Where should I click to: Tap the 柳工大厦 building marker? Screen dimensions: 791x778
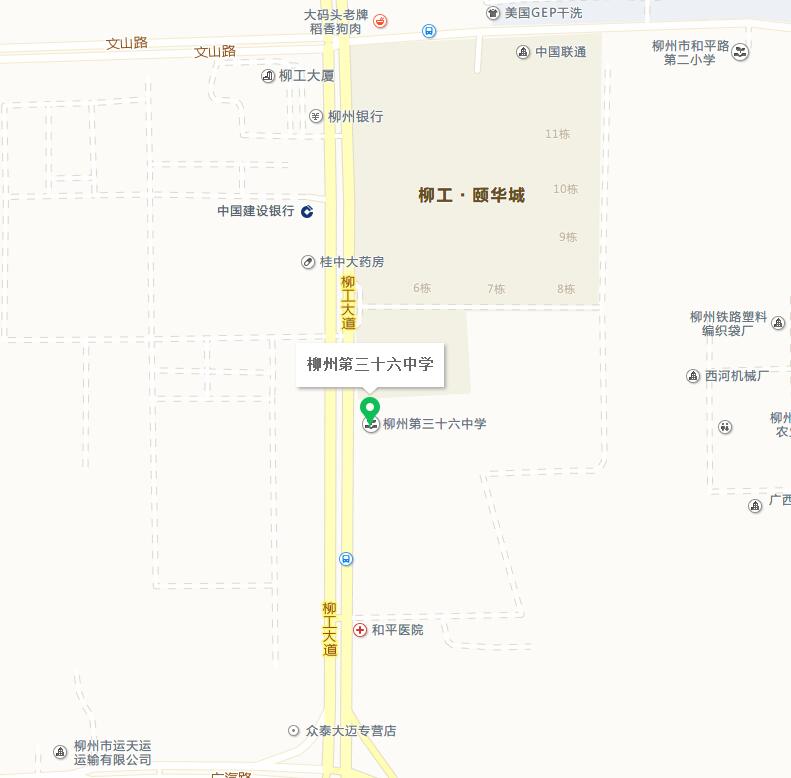point(268,76)
